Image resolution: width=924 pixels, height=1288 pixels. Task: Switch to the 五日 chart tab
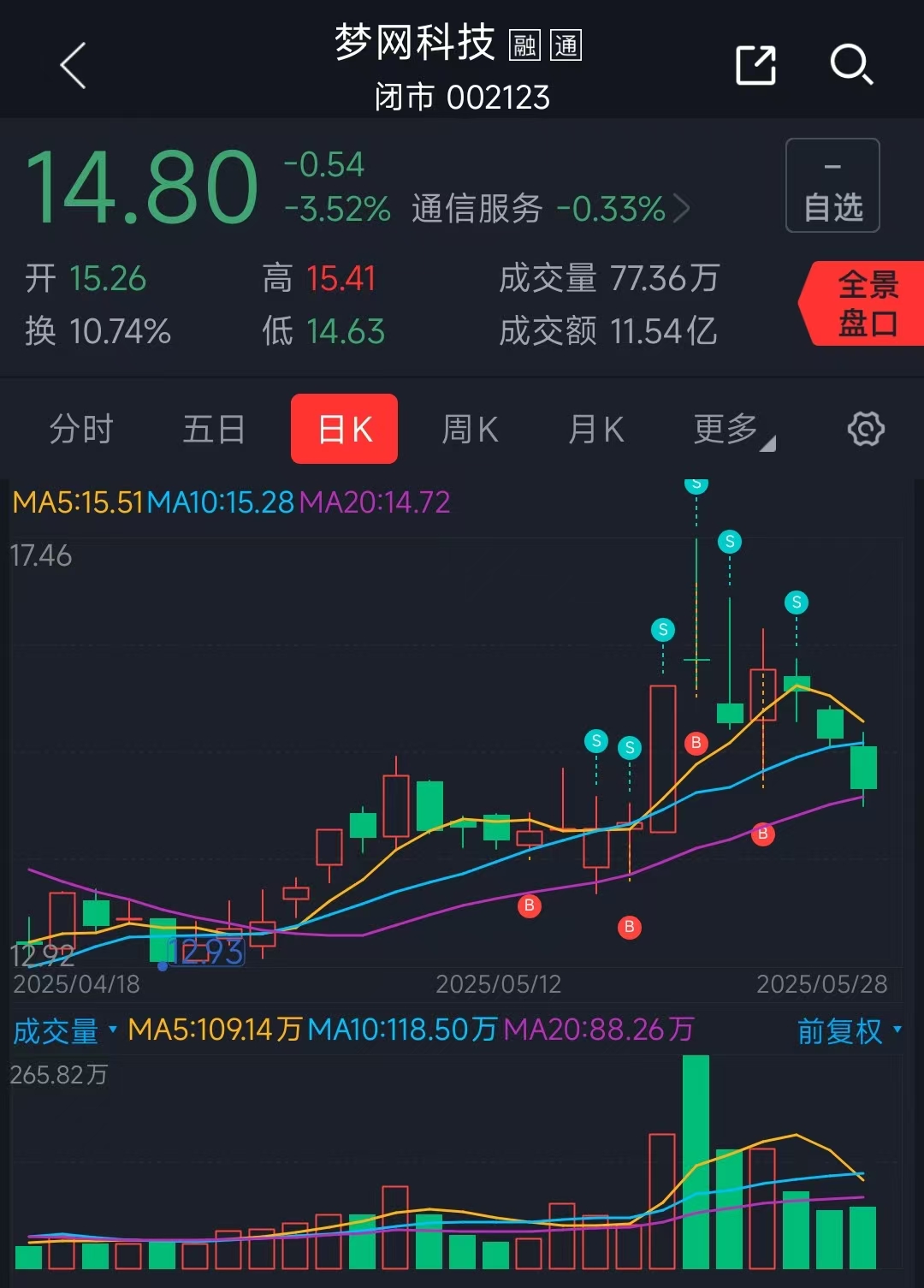click(x=214, y=429)
